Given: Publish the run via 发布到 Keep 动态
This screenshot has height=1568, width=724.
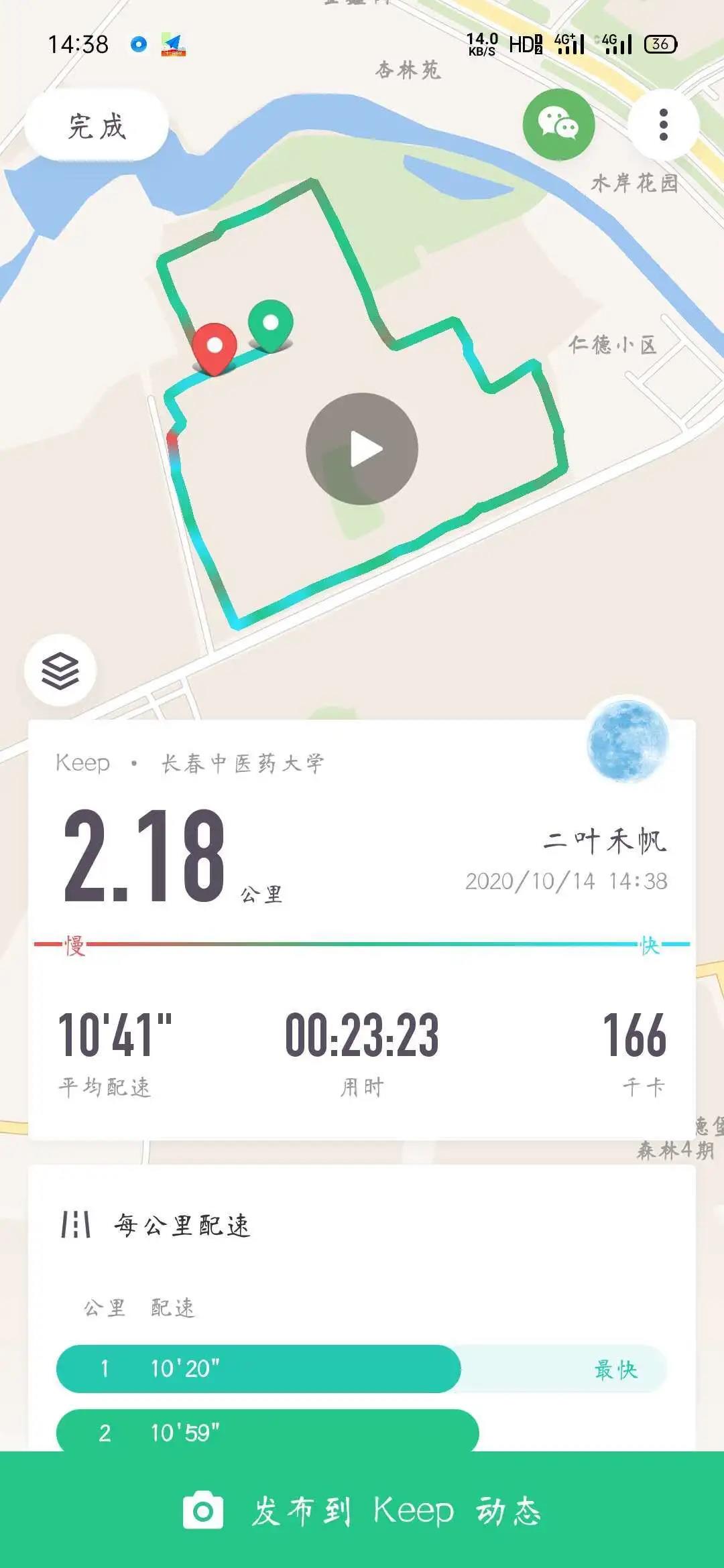Looking at the screenshot, I should tap(362, 1512).
